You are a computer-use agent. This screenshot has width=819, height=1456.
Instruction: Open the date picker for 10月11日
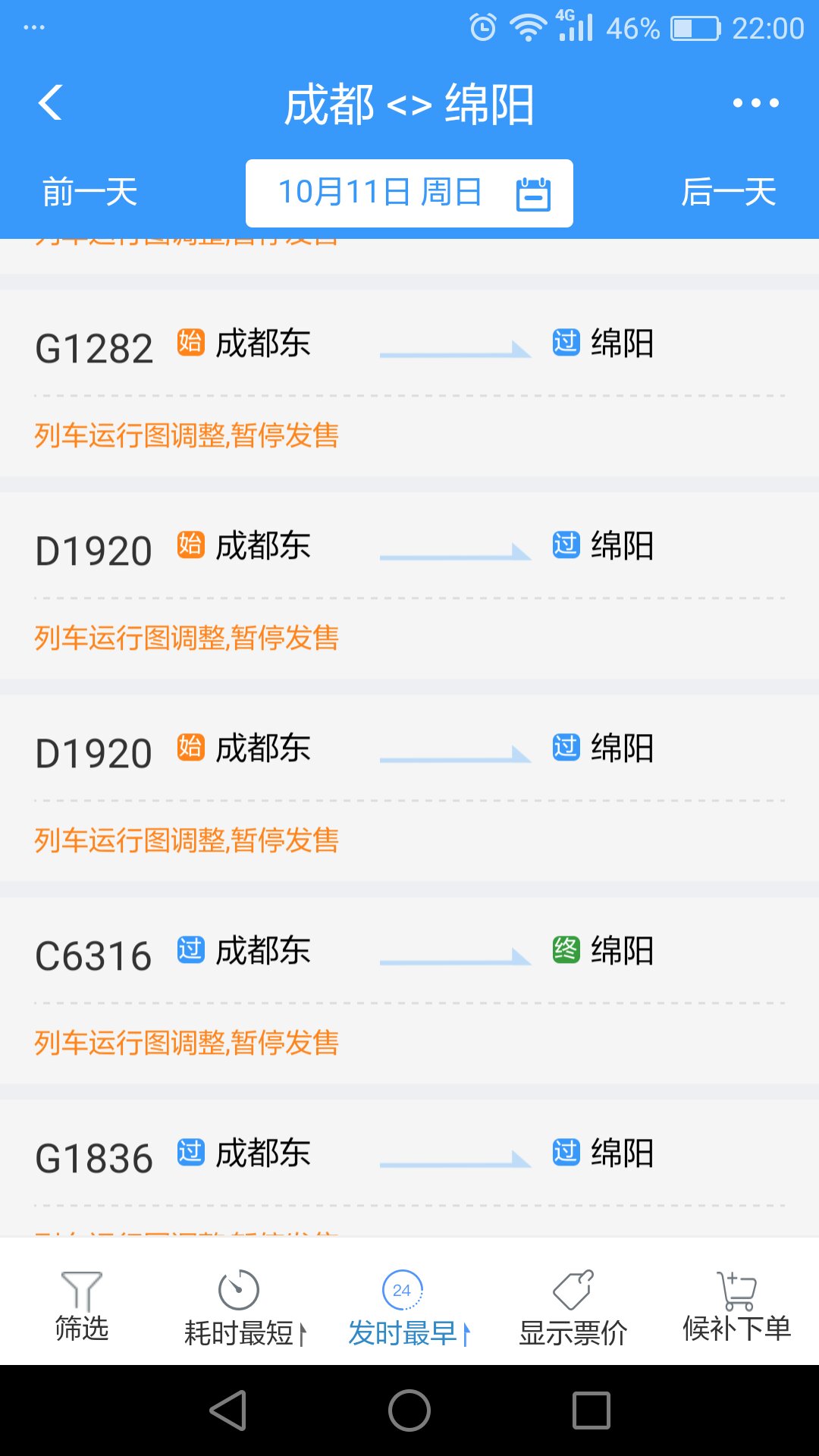[409, 193]
